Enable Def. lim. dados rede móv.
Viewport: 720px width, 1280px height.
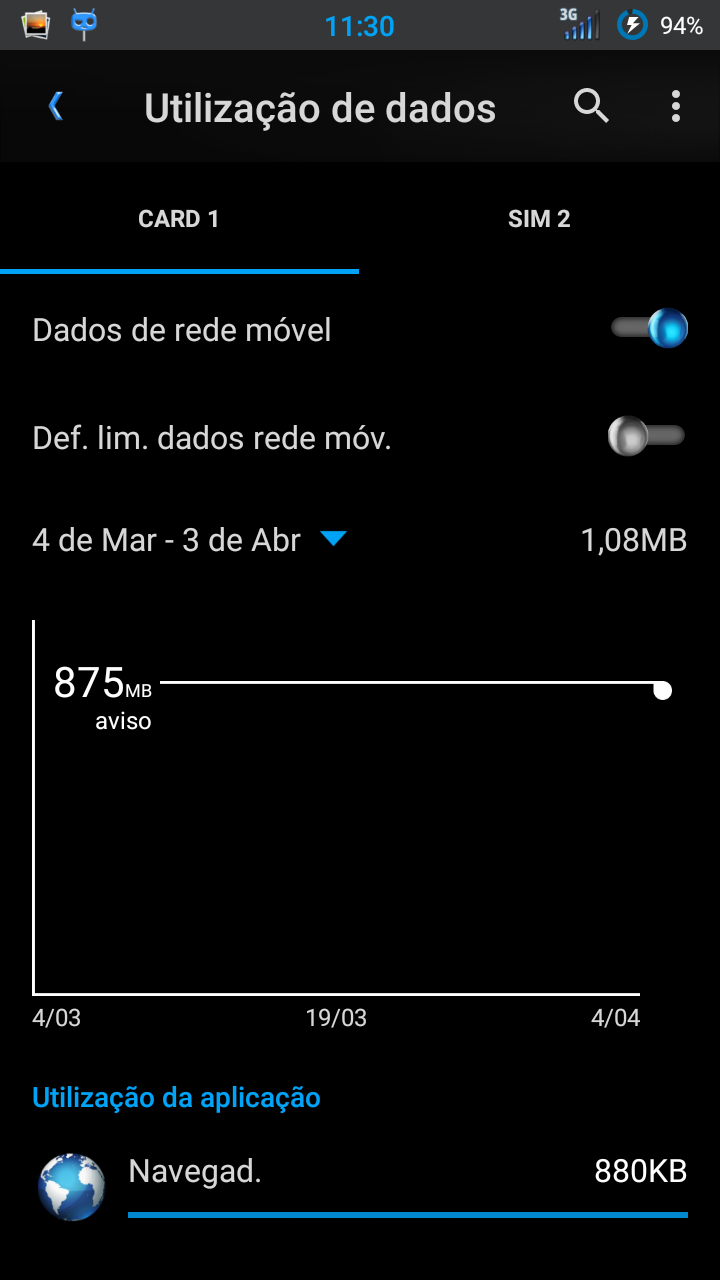coord(646,436)
